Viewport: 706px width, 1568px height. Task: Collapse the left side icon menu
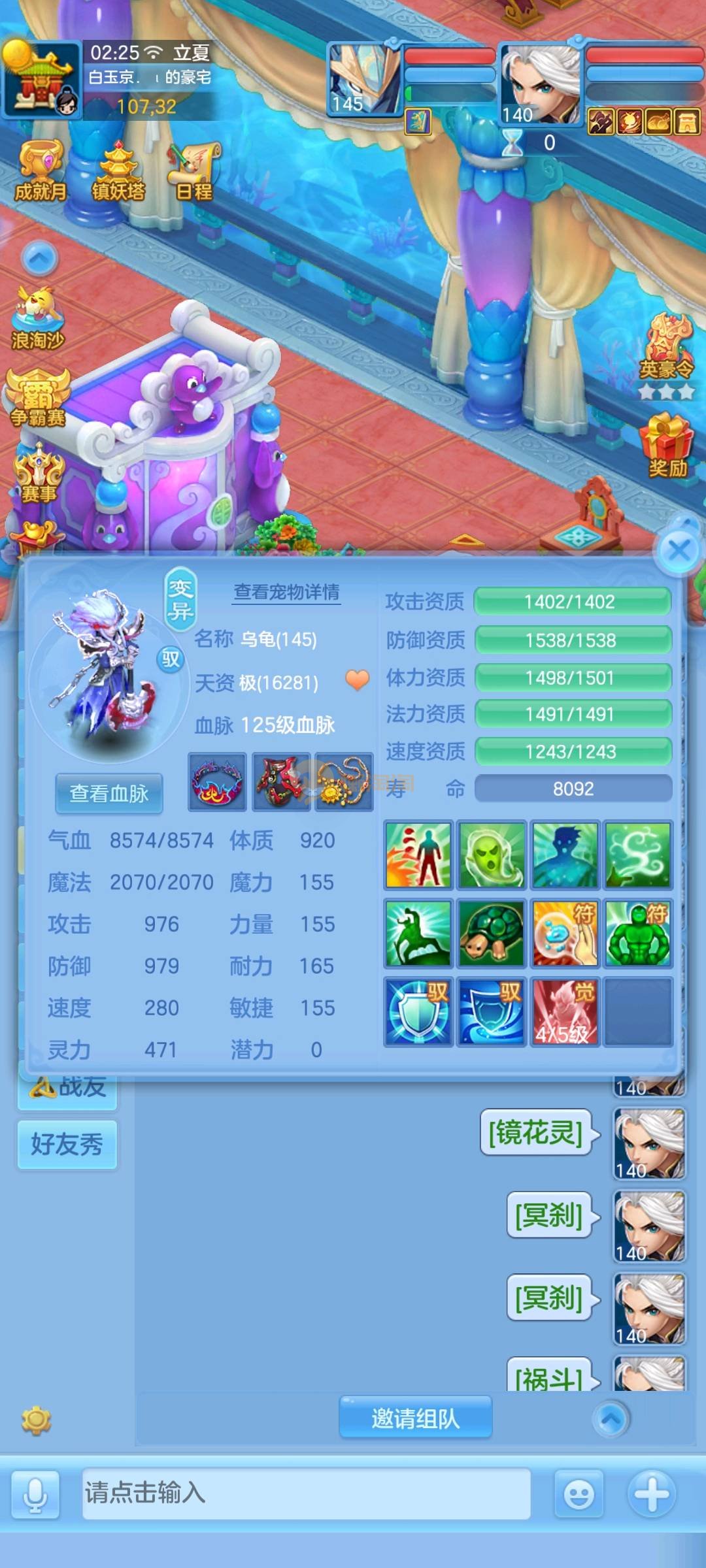click(40, 259)
